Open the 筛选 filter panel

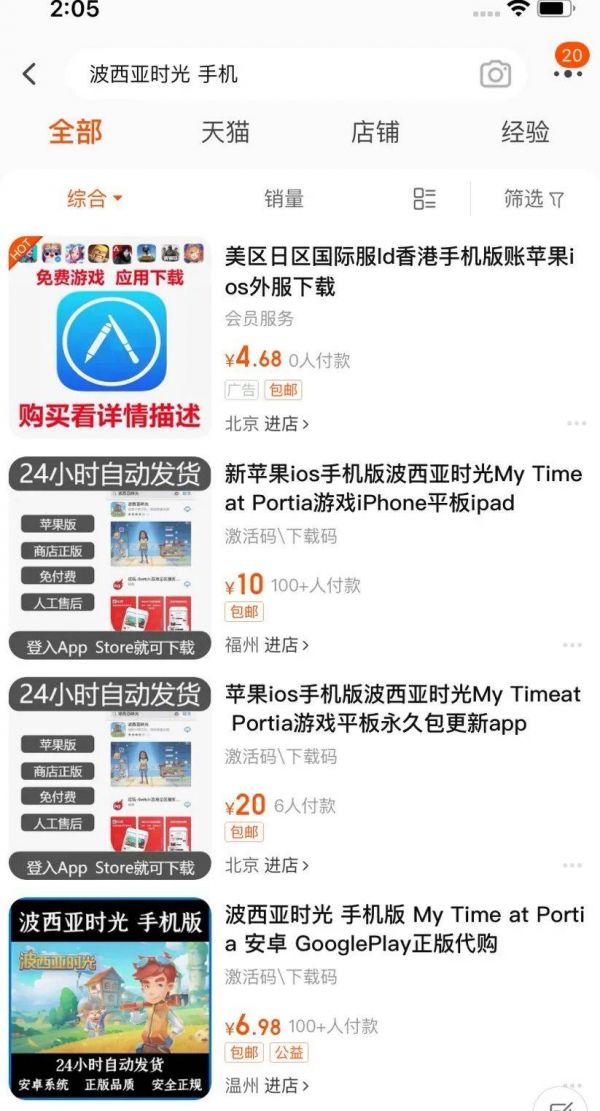pyautogui.click(x=534, y=198)
